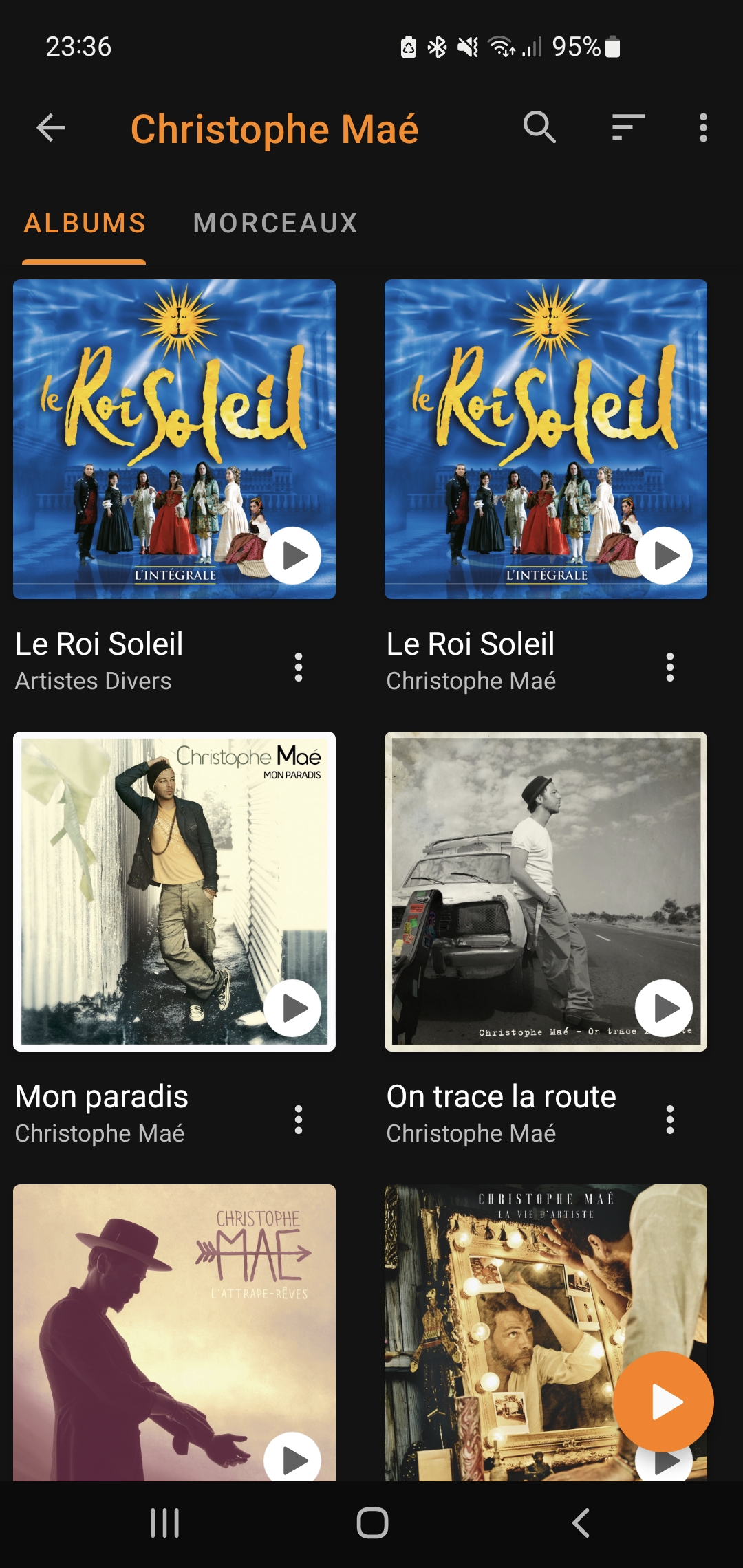Switch to the Morceaux tab
The image size is (743, 1568).
(275, 223)
